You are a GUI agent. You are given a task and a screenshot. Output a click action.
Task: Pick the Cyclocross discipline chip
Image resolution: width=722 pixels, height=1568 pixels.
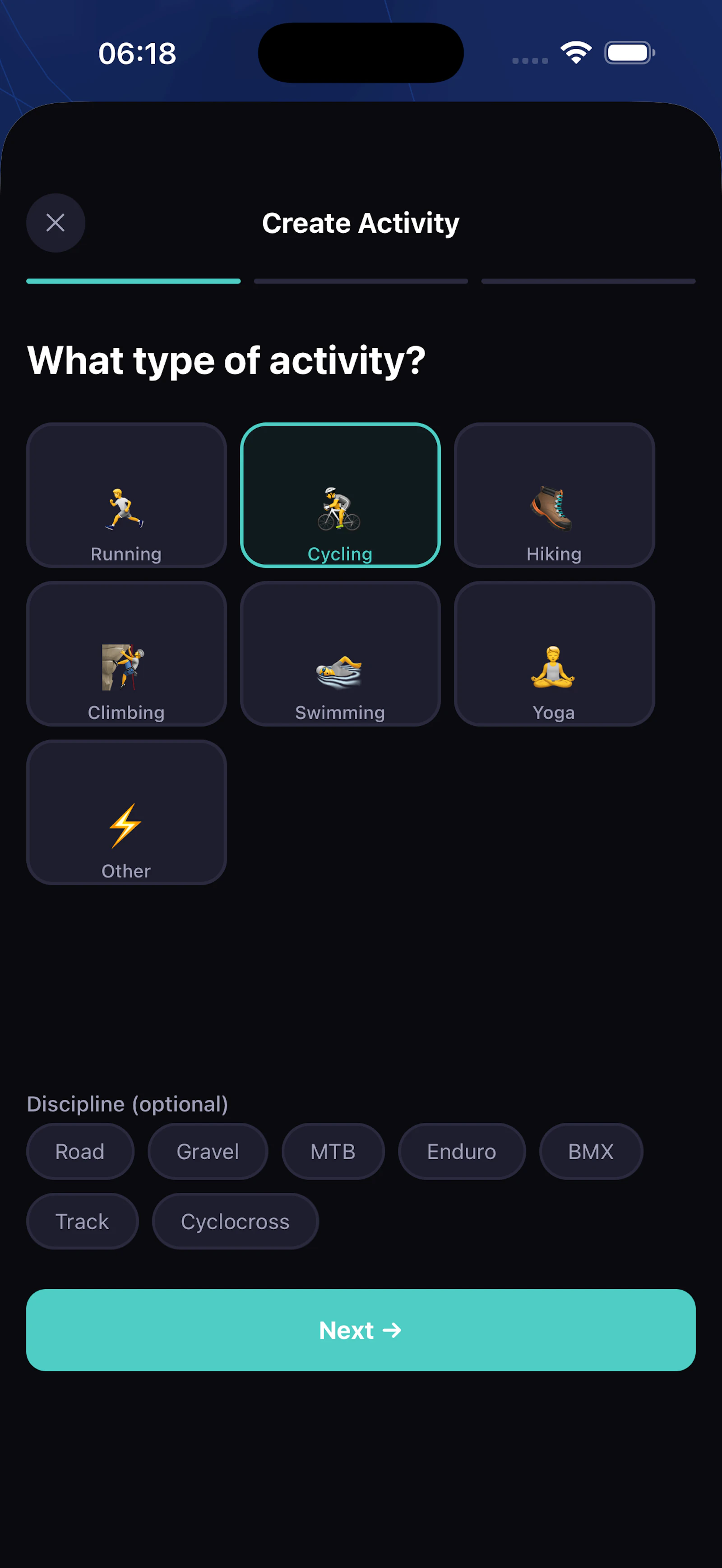pyautogui.click(x=235, y=1222)
